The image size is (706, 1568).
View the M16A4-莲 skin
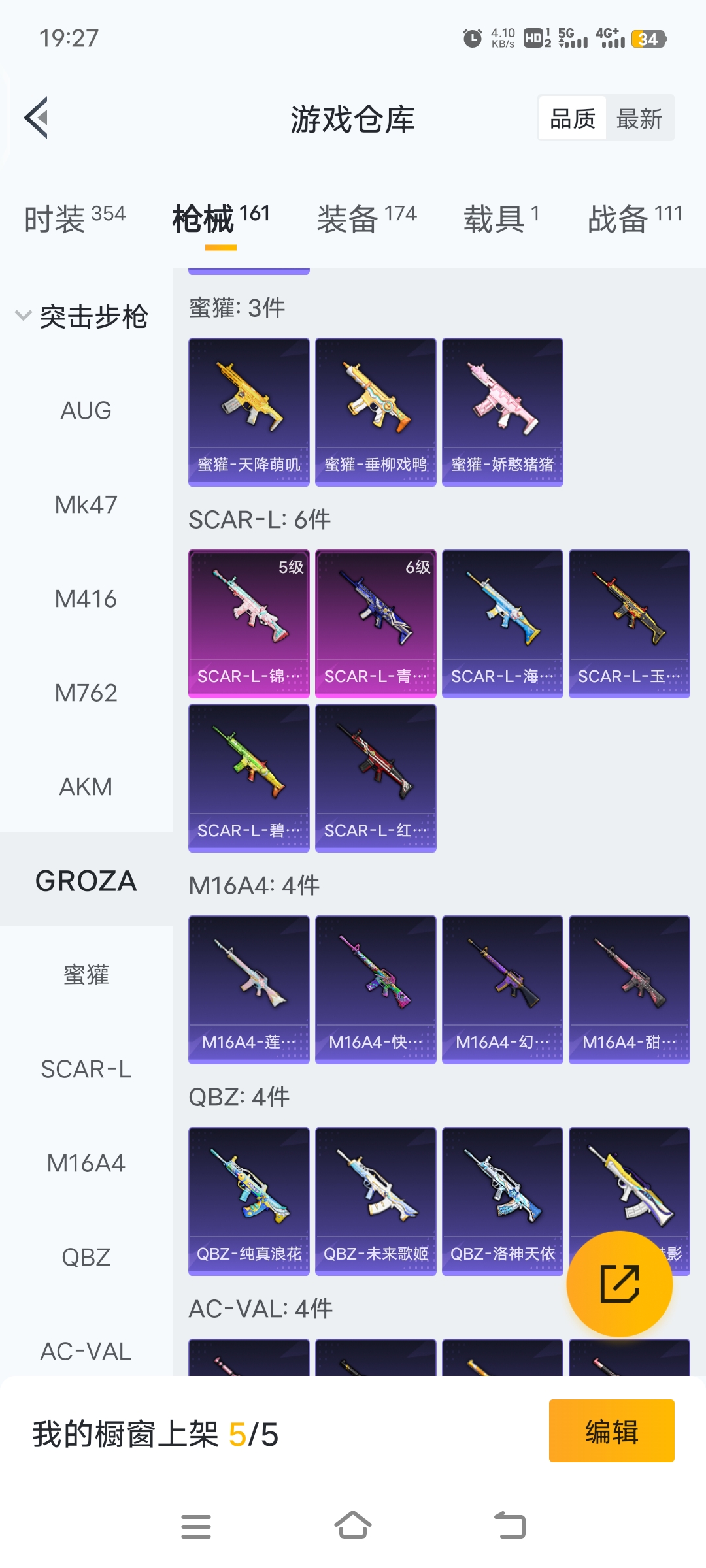pyautogui.click(x=248, y=989)
